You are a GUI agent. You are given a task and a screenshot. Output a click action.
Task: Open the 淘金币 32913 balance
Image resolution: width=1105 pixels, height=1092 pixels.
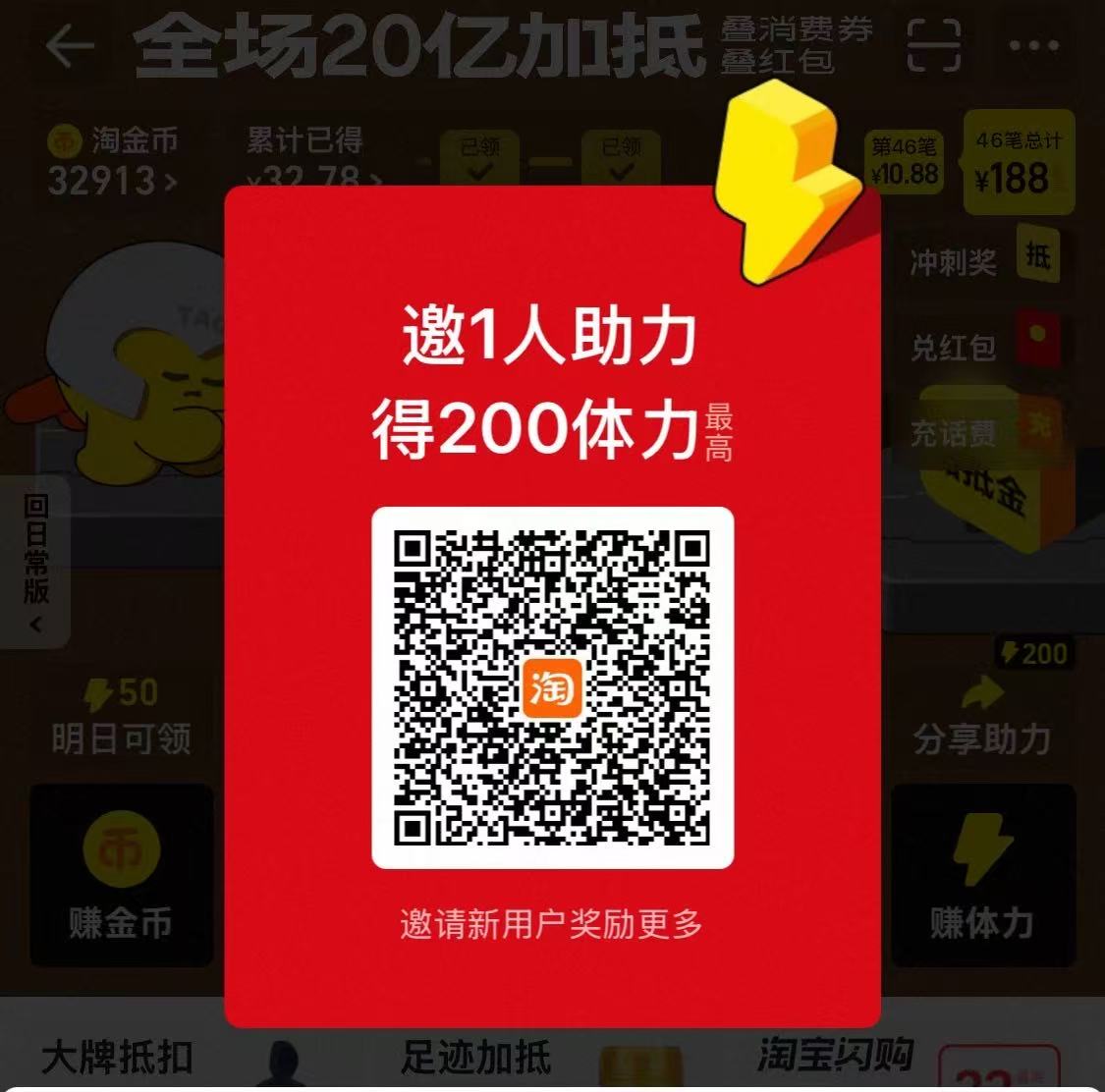pos(112,162)
